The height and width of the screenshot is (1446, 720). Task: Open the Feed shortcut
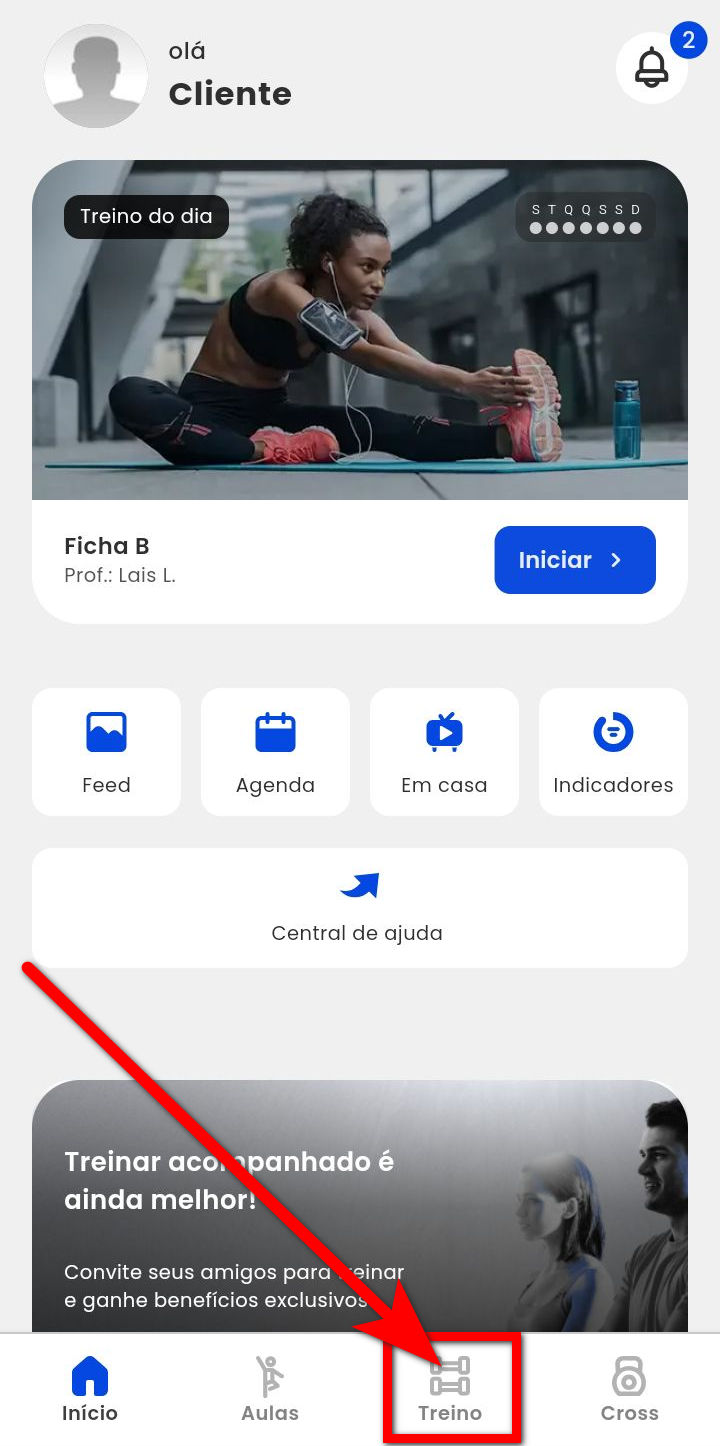click(106, 751)
